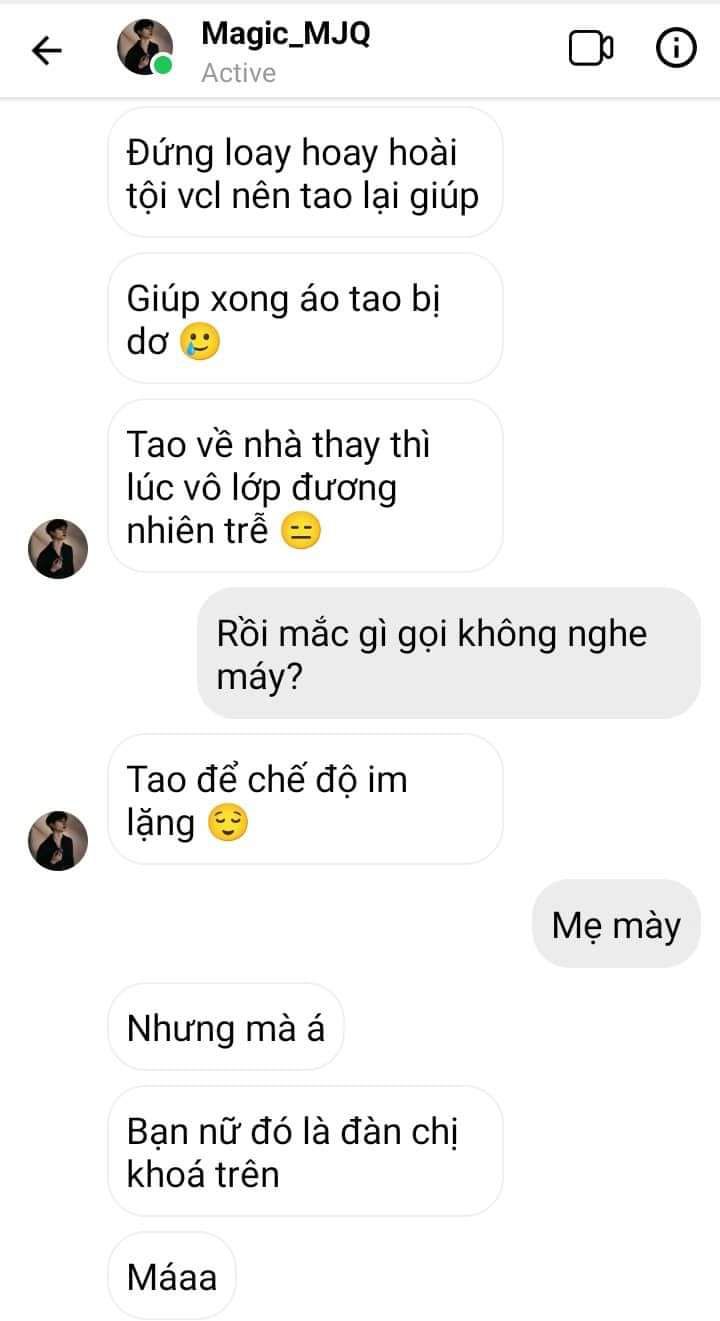The image size is (720, 1321).
Task: Open Magic_MJQ's profile from the header
Action: coord(285,34)
